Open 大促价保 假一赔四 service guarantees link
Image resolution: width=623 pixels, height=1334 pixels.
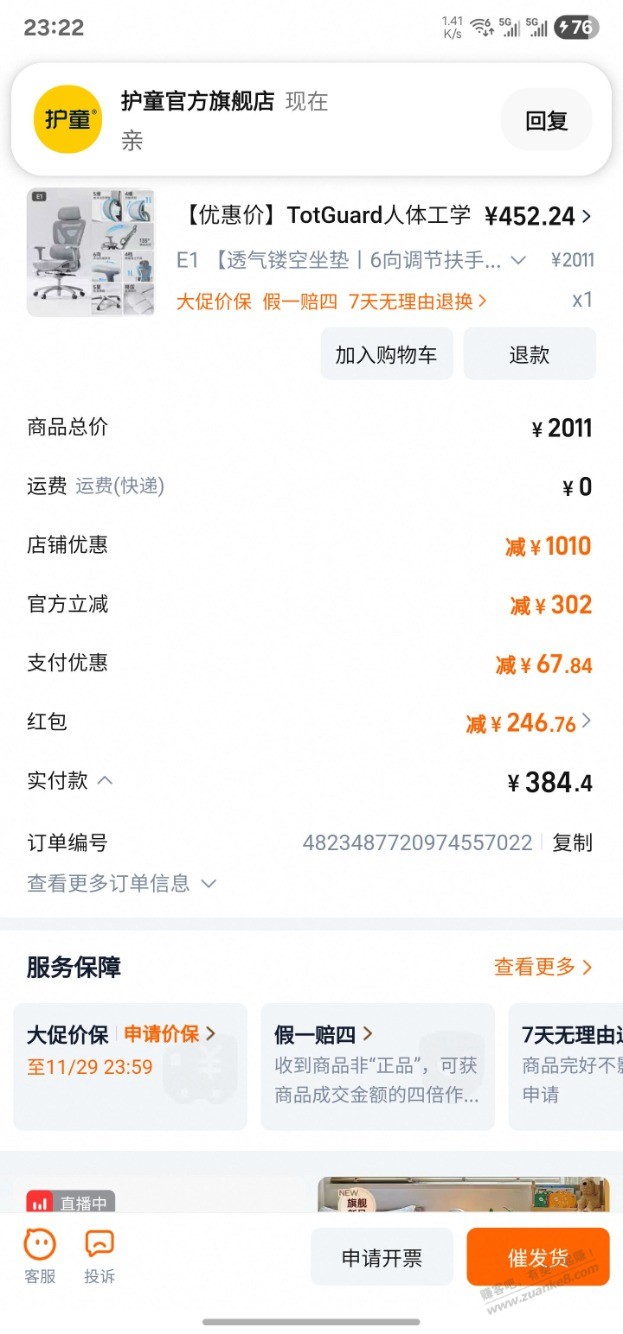[331, 301]
